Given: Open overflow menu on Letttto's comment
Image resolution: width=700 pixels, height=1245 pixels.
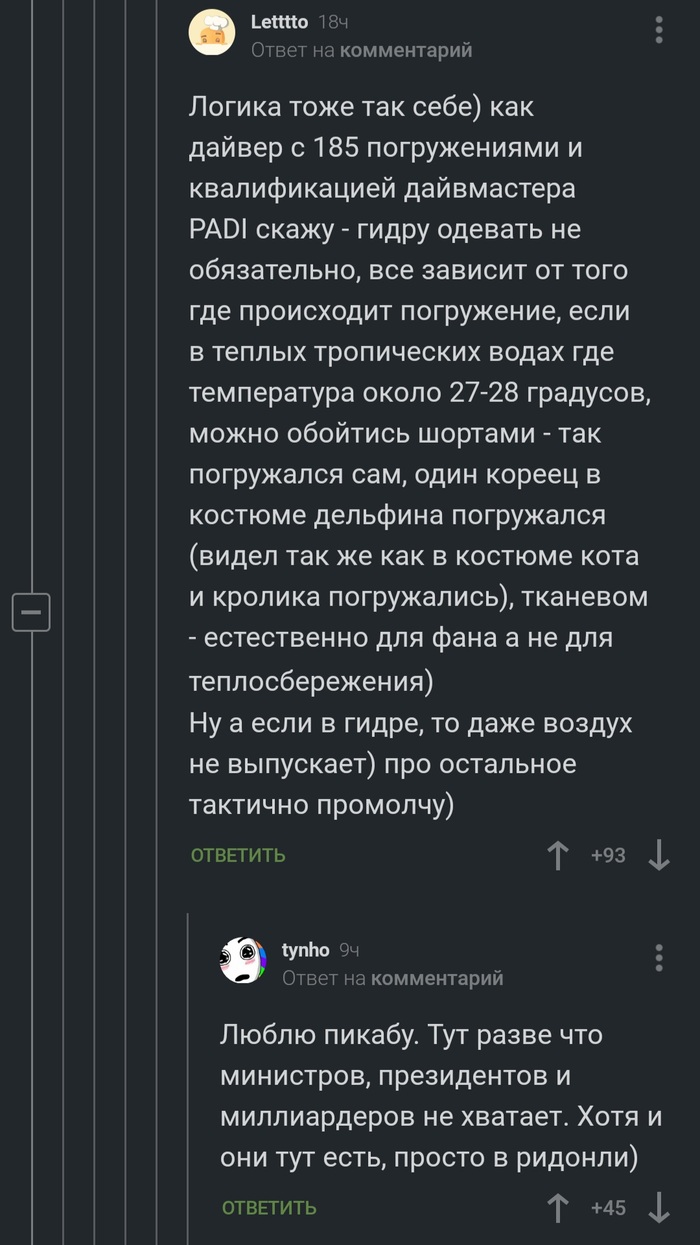Looking at the screenshot, I should 659,30.
